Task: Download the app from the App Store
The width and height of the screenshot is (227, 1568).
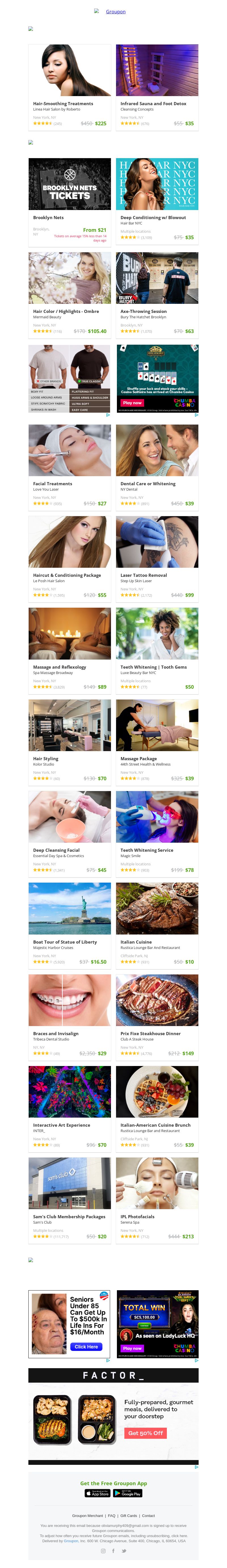Action: [97, 1493]
